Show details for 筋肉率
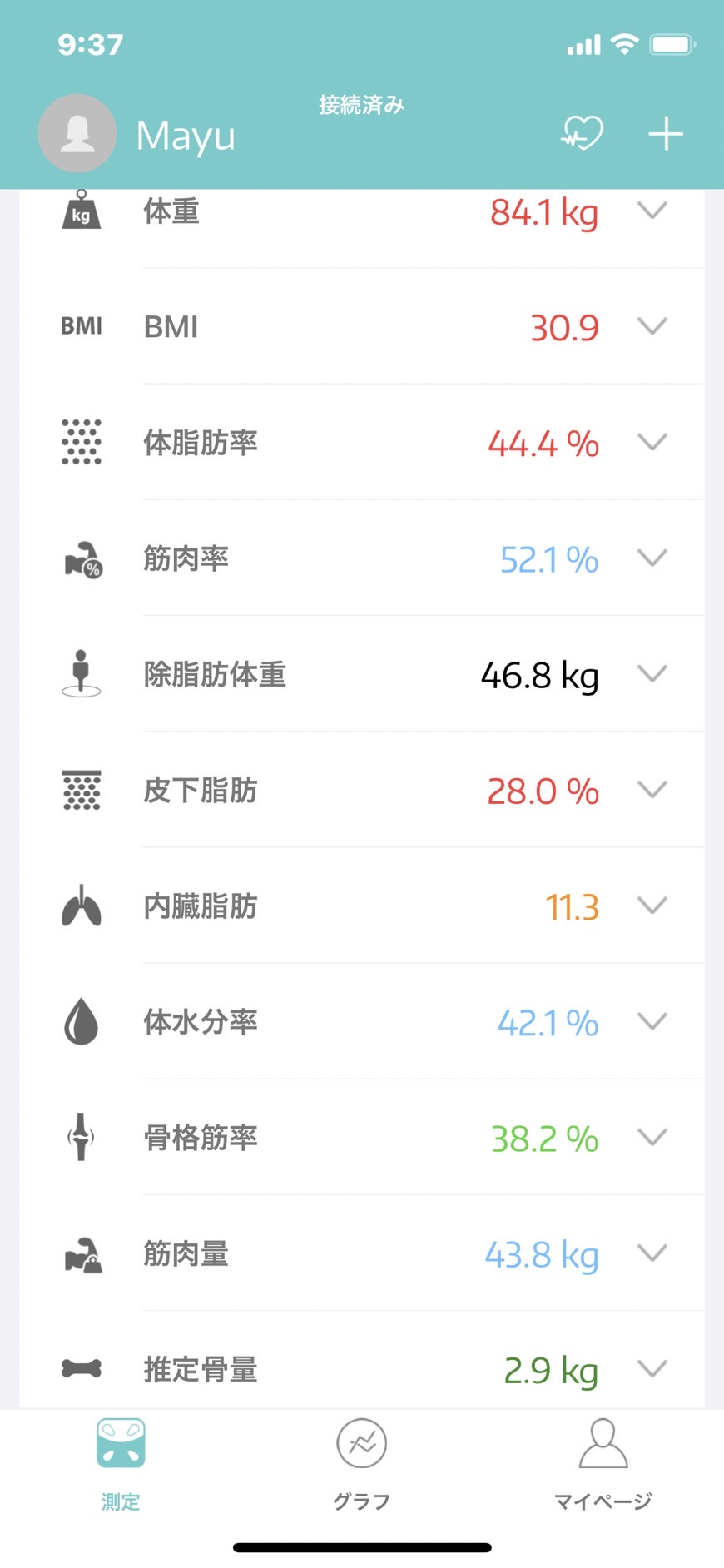The height and width of the screenshot is (1568, 724). coord(362,558)
